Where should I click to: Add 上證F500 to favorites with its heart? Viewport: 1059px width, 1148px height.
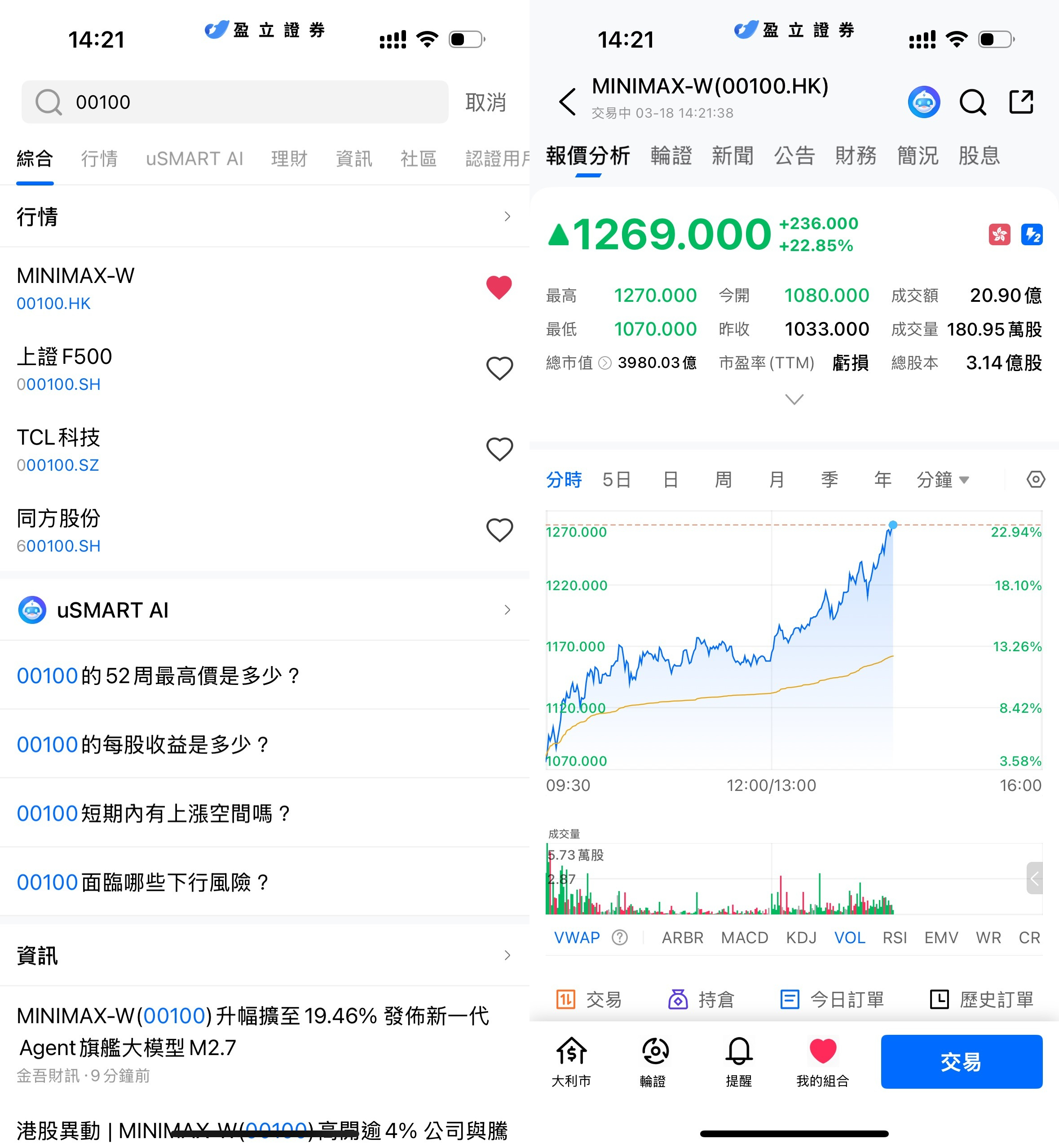499,369
